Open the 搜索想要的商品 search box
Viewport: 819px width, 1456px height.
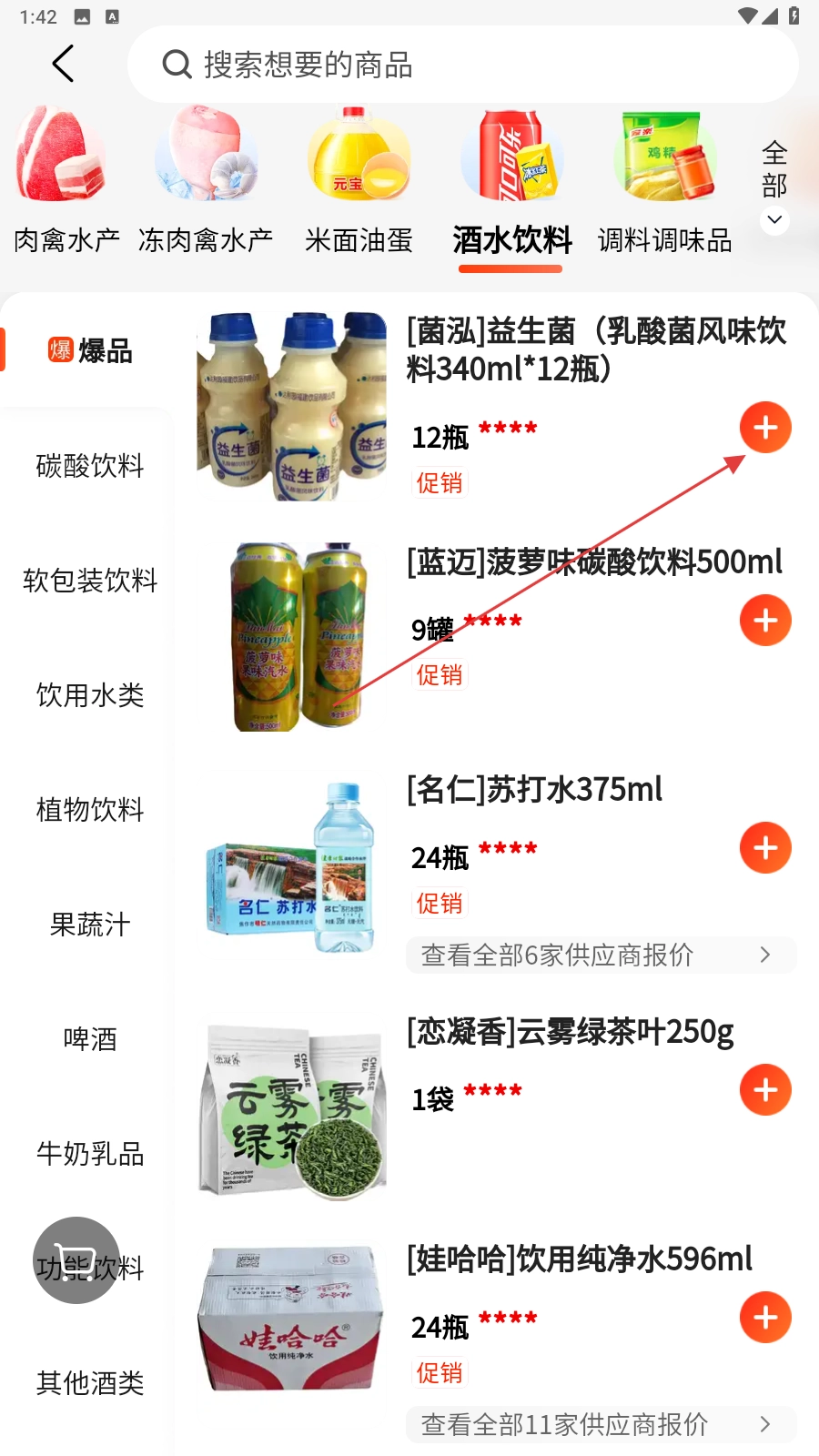462,65
